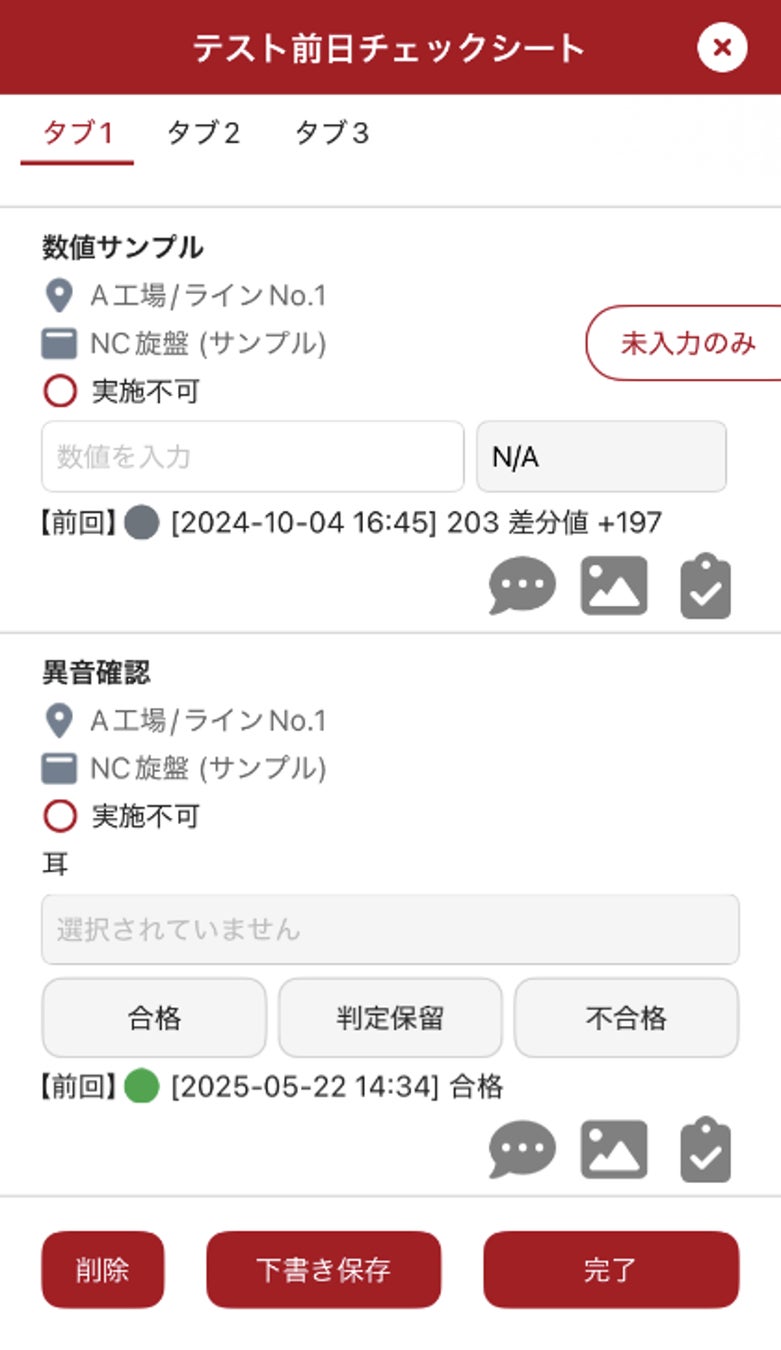Attach an image to 数値サンプル
781x1350 pixels.
coord(614,586)
